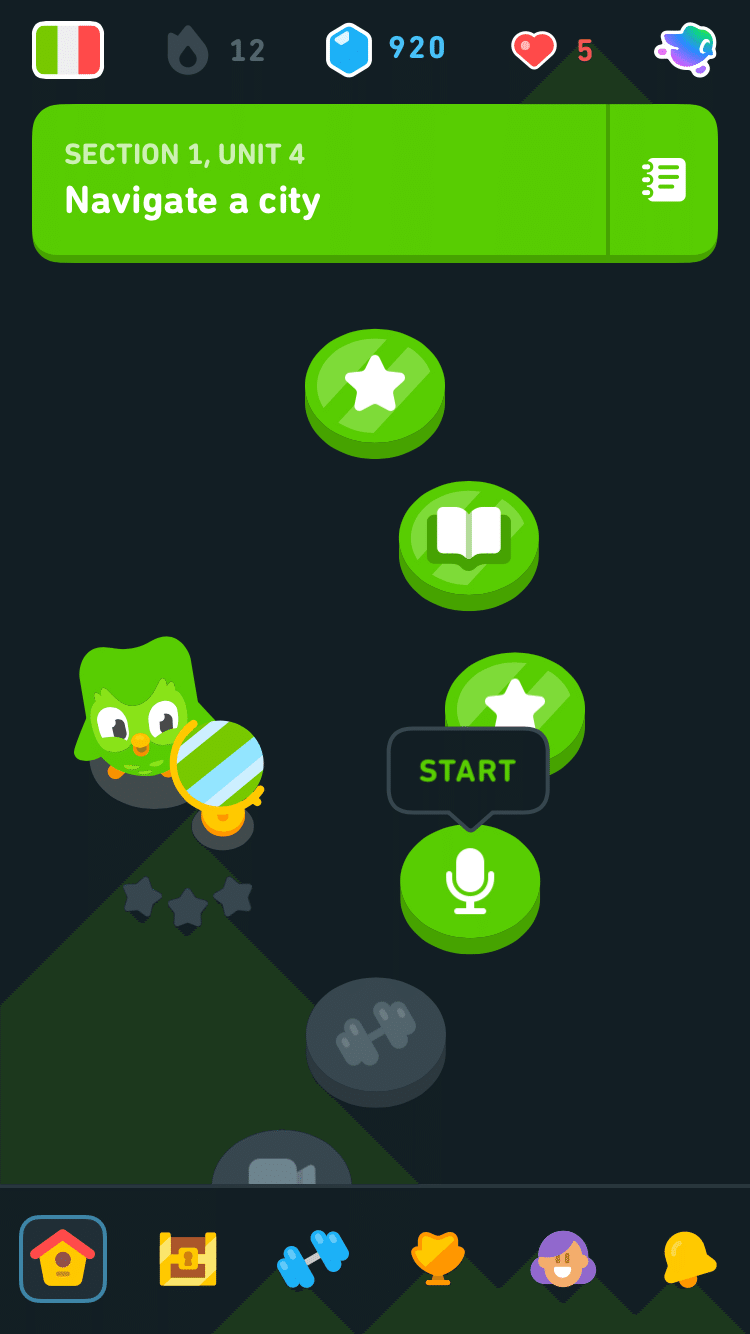The image size is (750, 1334).
Task: Open the Italian course flag selector
Action: point(68,50)
